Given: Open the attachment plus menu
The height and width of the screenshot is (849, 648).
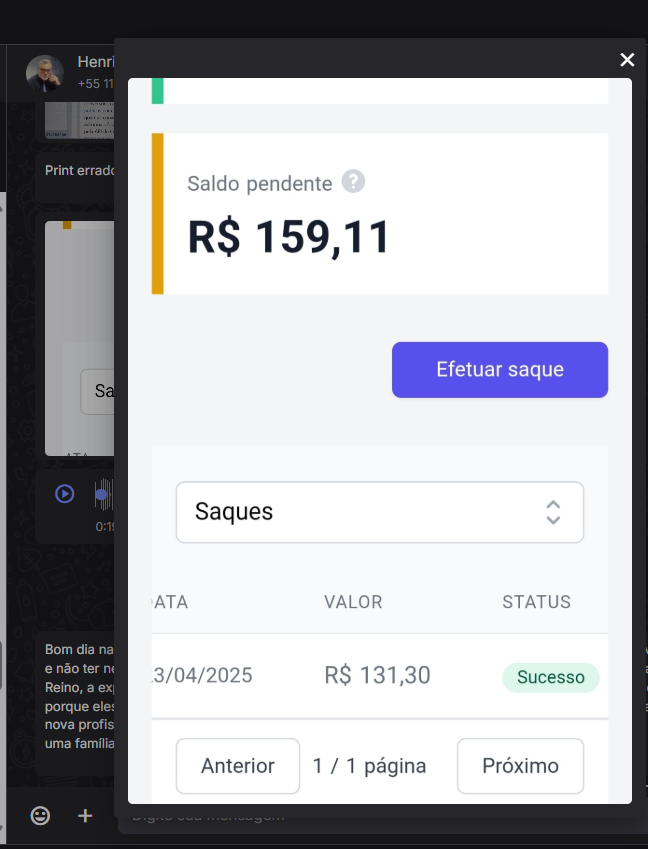Looking at the screenshot, I should coord(85,816).
